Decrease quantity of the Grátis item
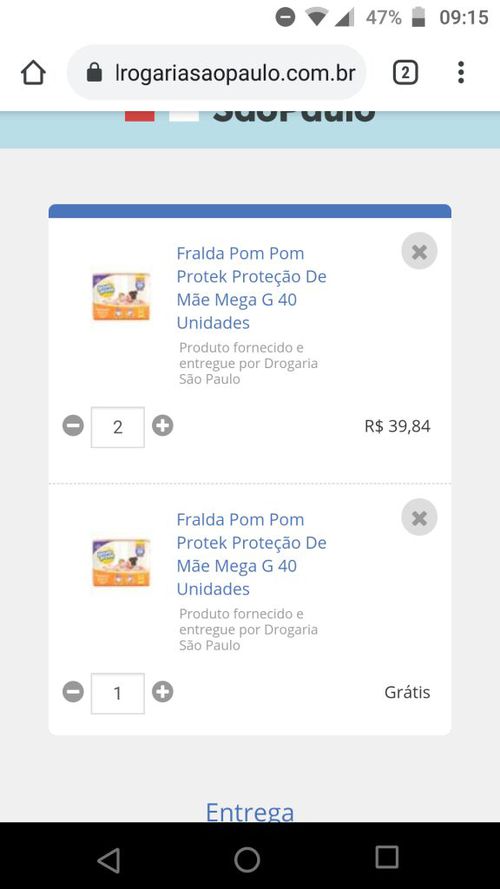 pyautogui.click(x=73, y=692)
